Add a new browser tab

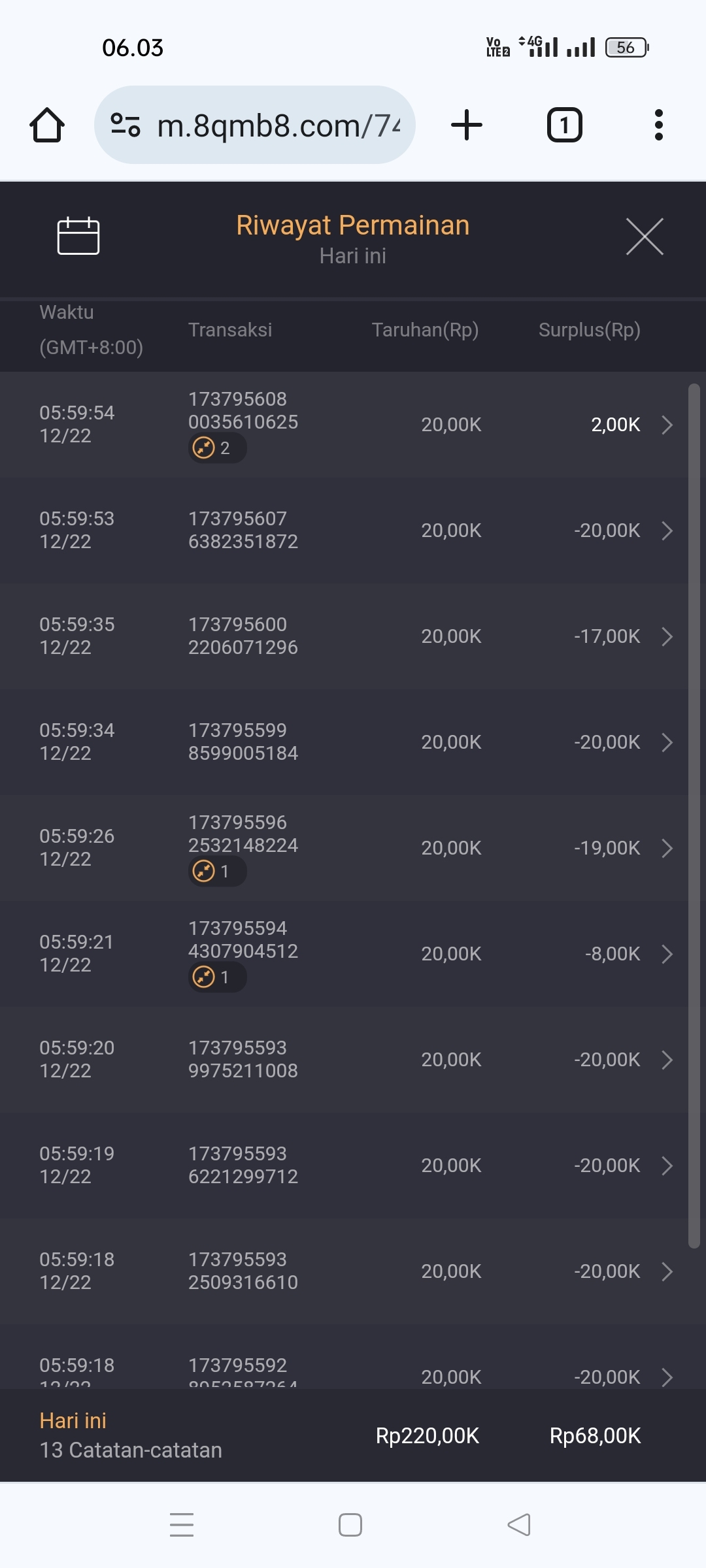[467, 125]
